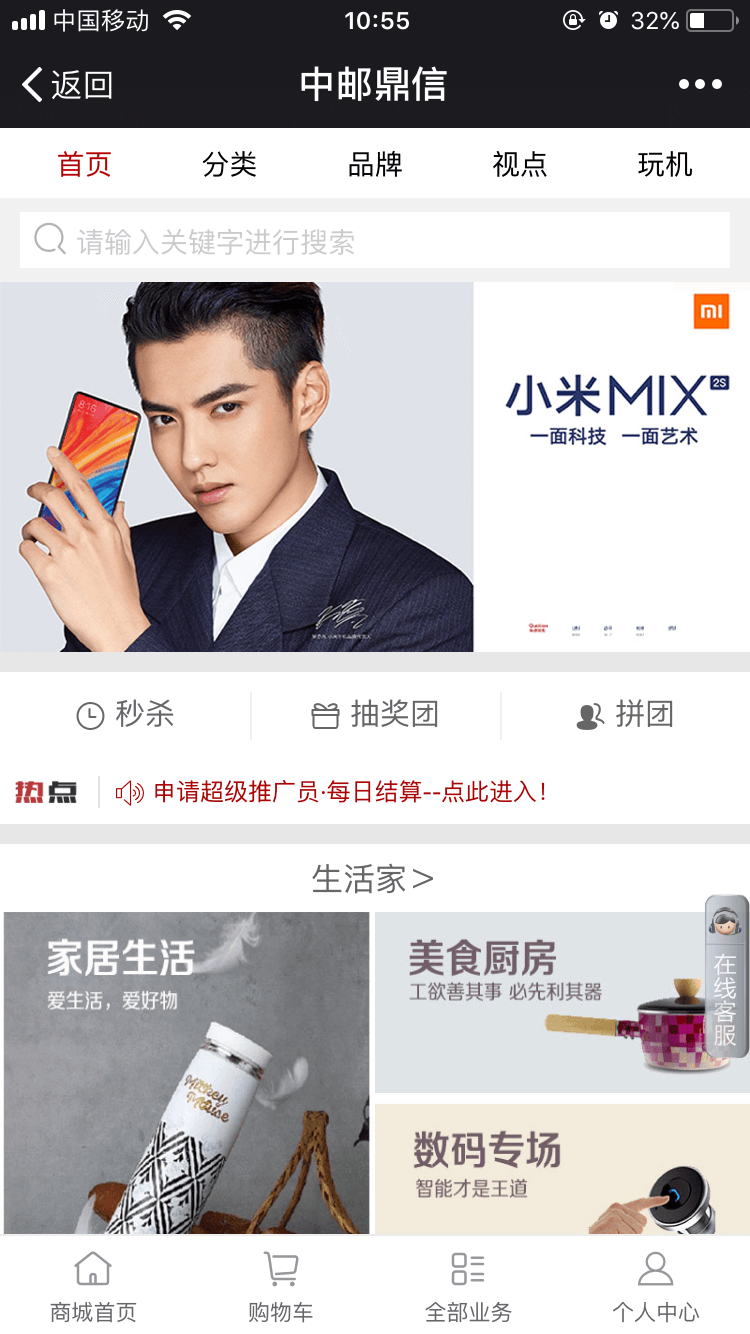This screenshot has width=750, height=1334.
Task: Focus the keyword search field
Action: coord(375,241)
